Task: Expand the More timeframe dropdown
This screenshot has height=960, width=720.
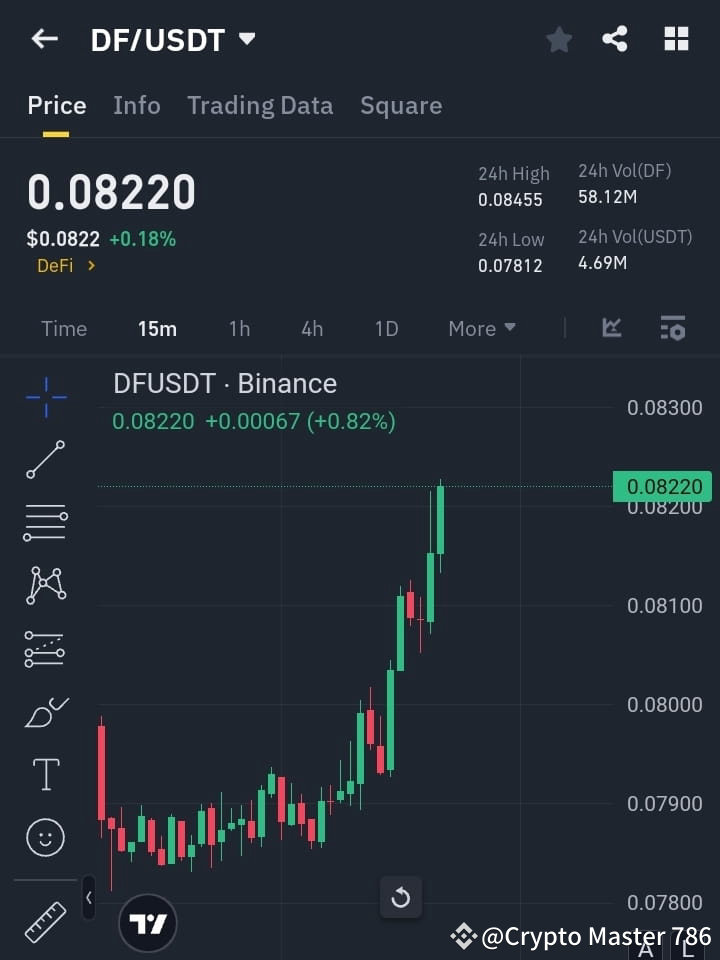Action: (x=481, y=328)
